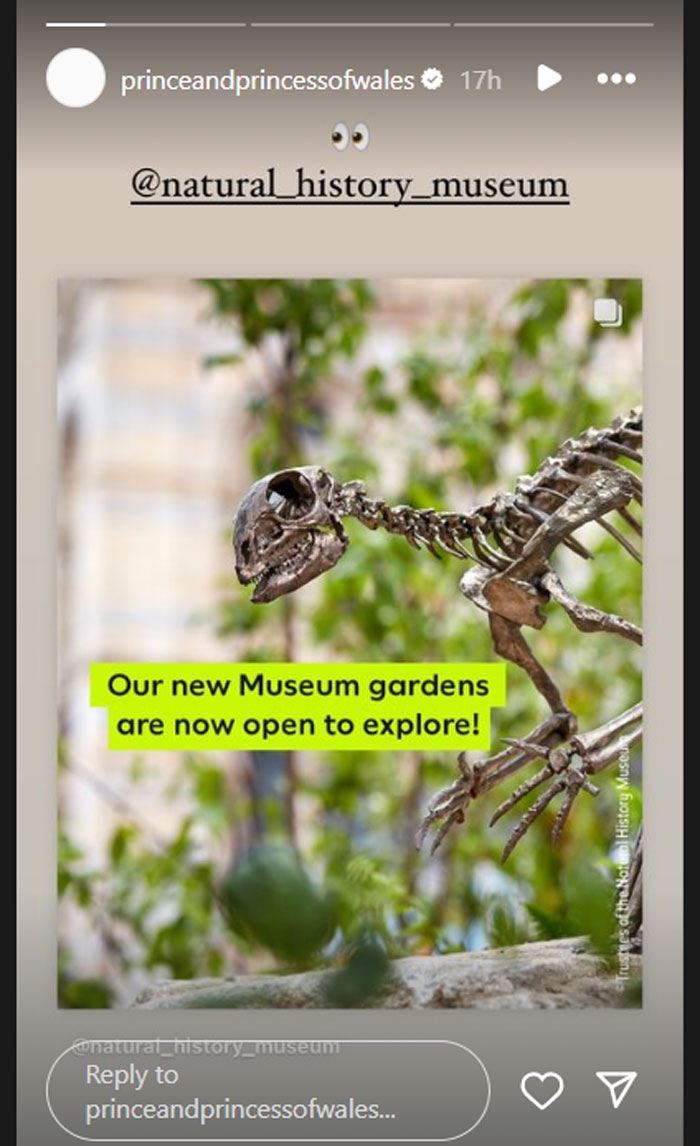The width and height of the screenshot is (700, 1146).
Task: Open the princeandprincessofwales profile avatar
Action: point(75,78)
